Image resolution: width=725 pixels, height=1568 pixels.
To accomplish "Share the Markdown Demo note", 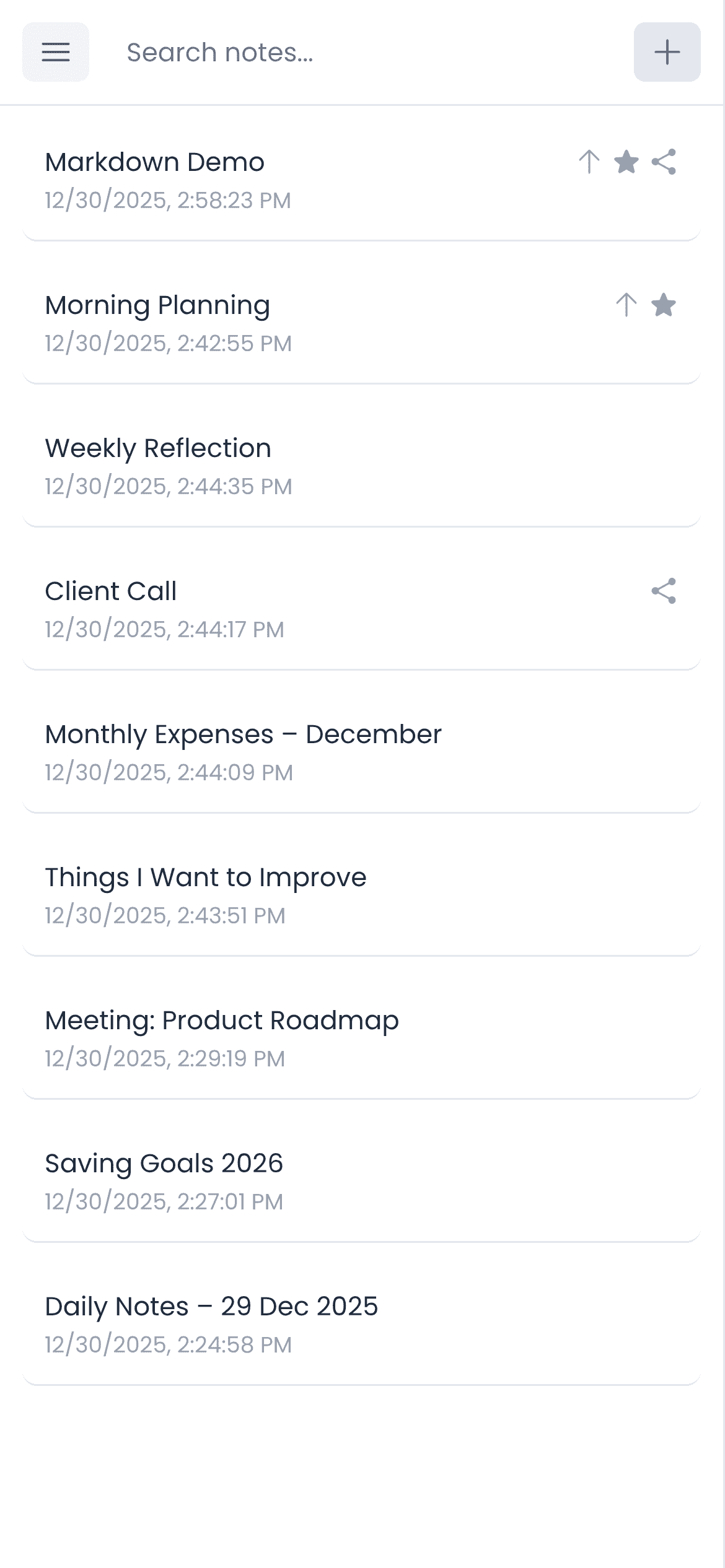I will coord(664,163).
